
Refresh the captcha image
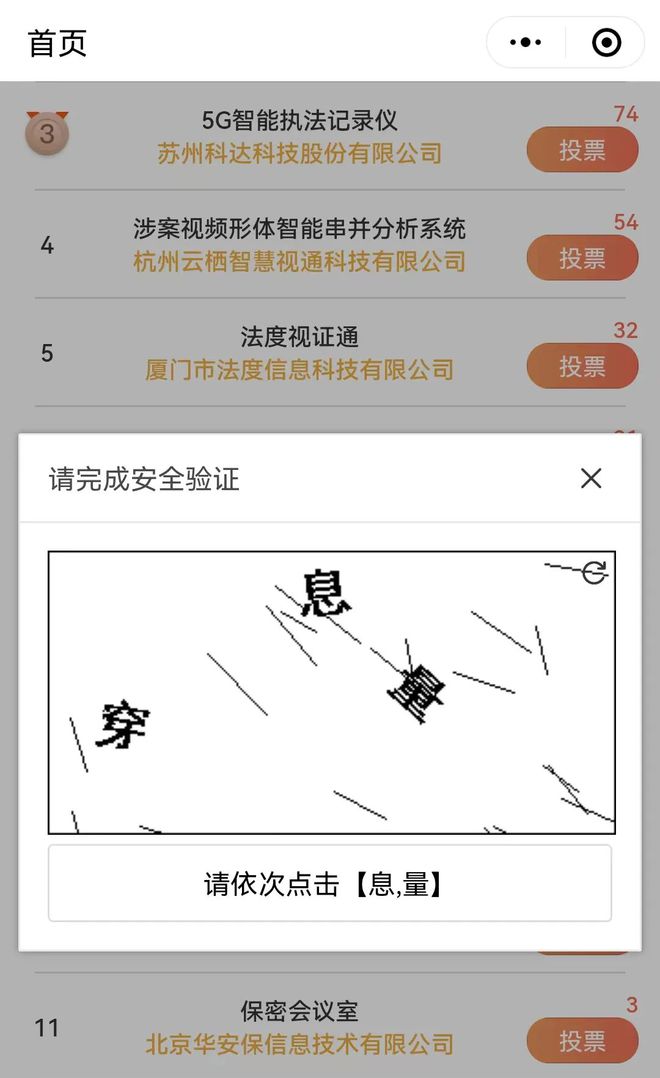594,572
